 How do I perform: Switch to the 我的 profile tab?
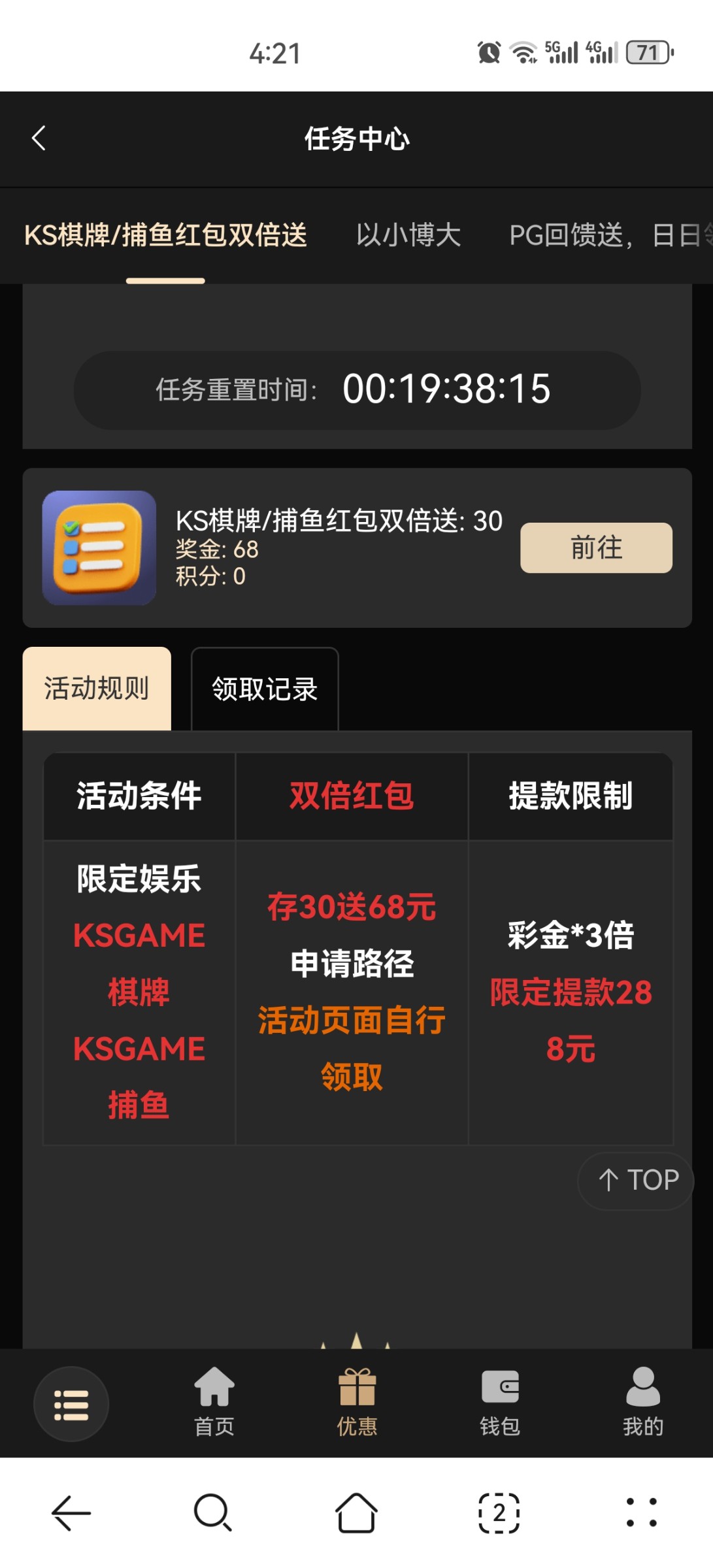(x=643, y=1403)
